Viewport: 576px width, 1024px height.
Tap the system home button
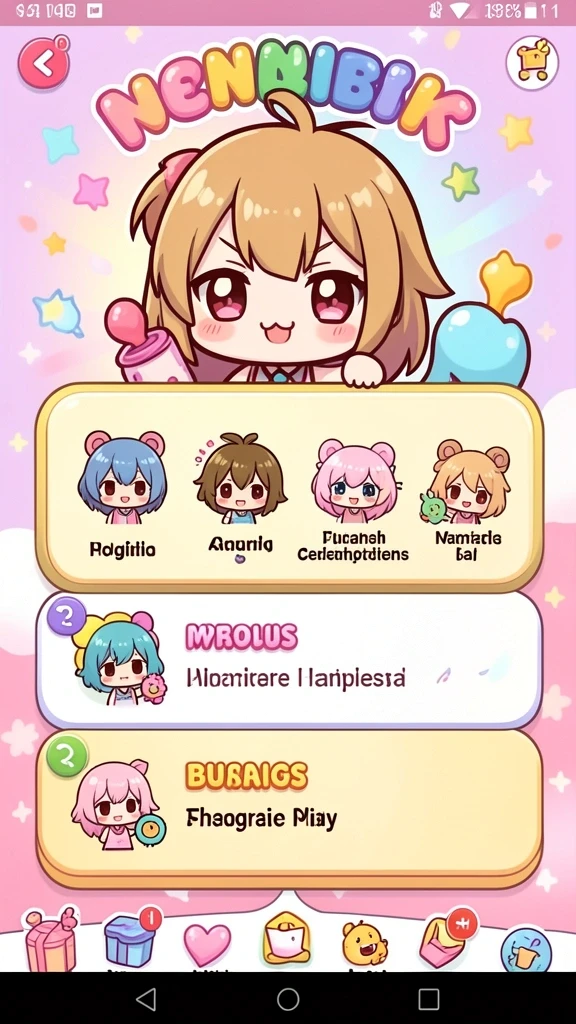click(x=288, y=999)
